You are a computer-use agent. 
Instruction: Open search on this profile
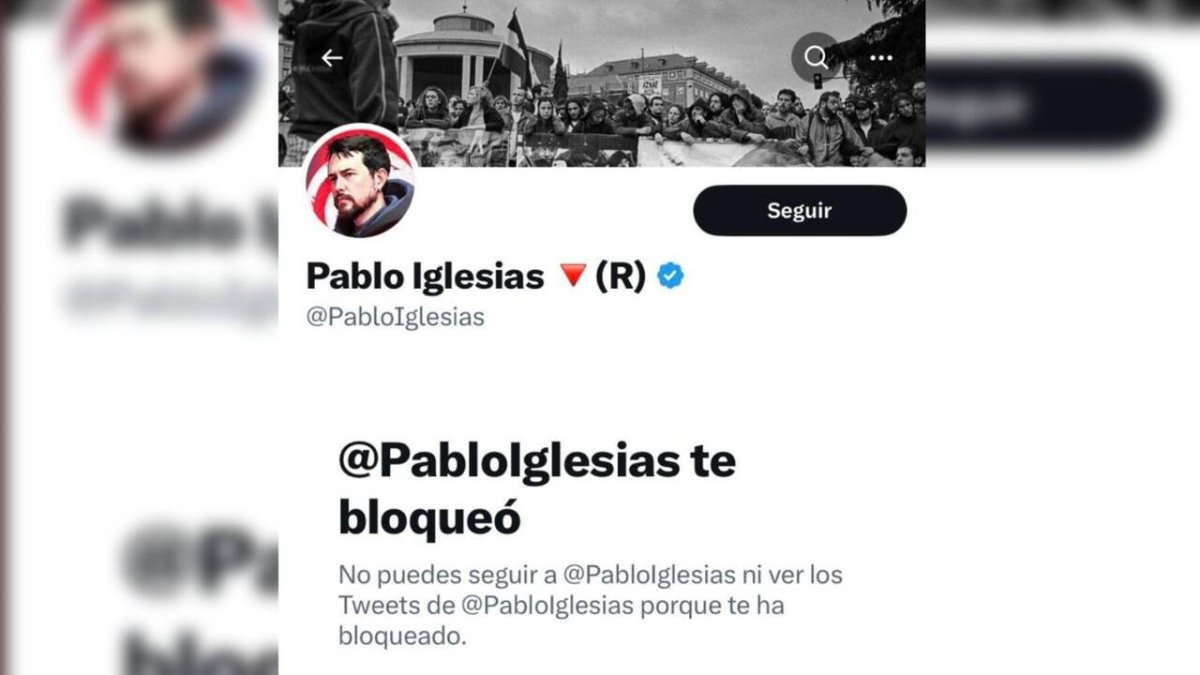[x=816, y=57]
